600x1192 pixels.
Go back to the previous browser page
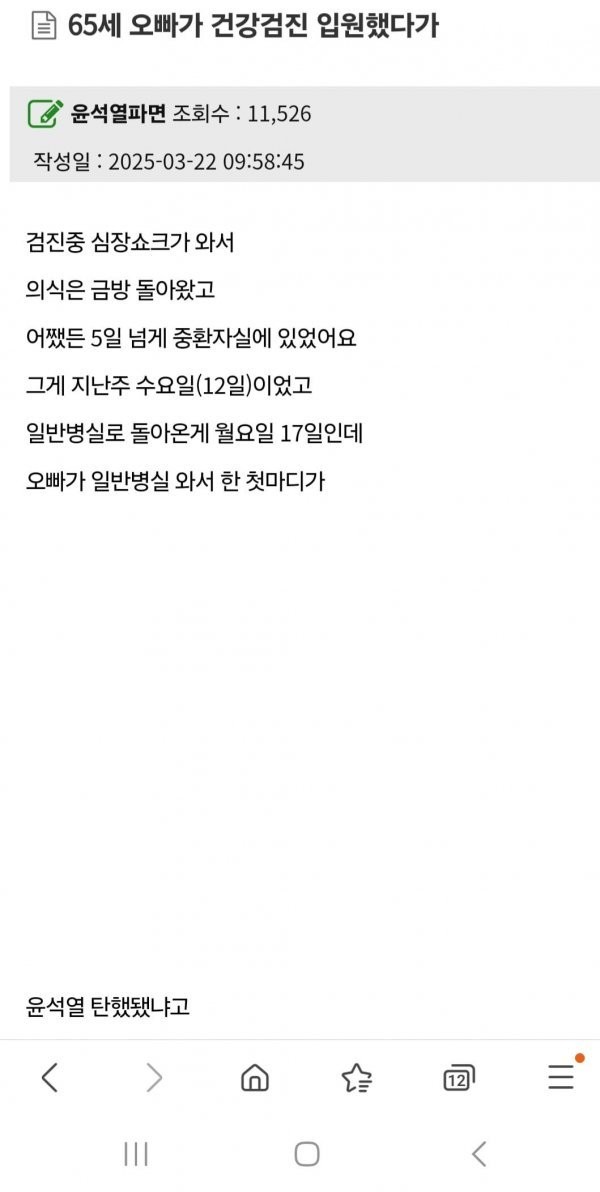point(49,1077)
